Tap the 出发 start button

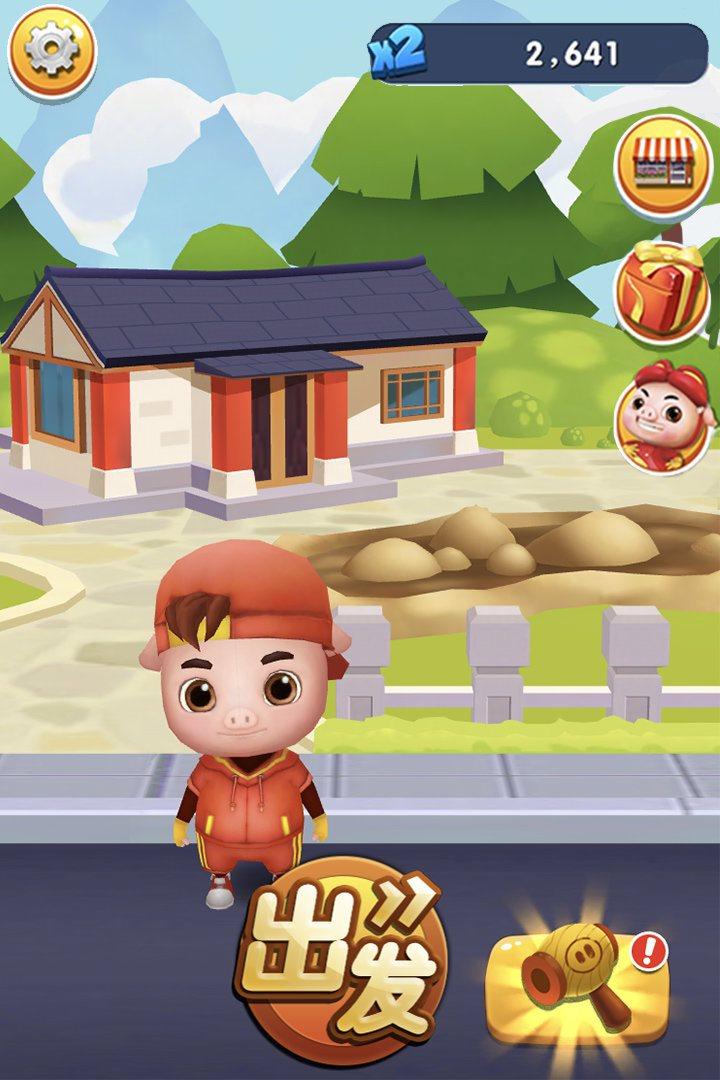[x=340, y=956]
